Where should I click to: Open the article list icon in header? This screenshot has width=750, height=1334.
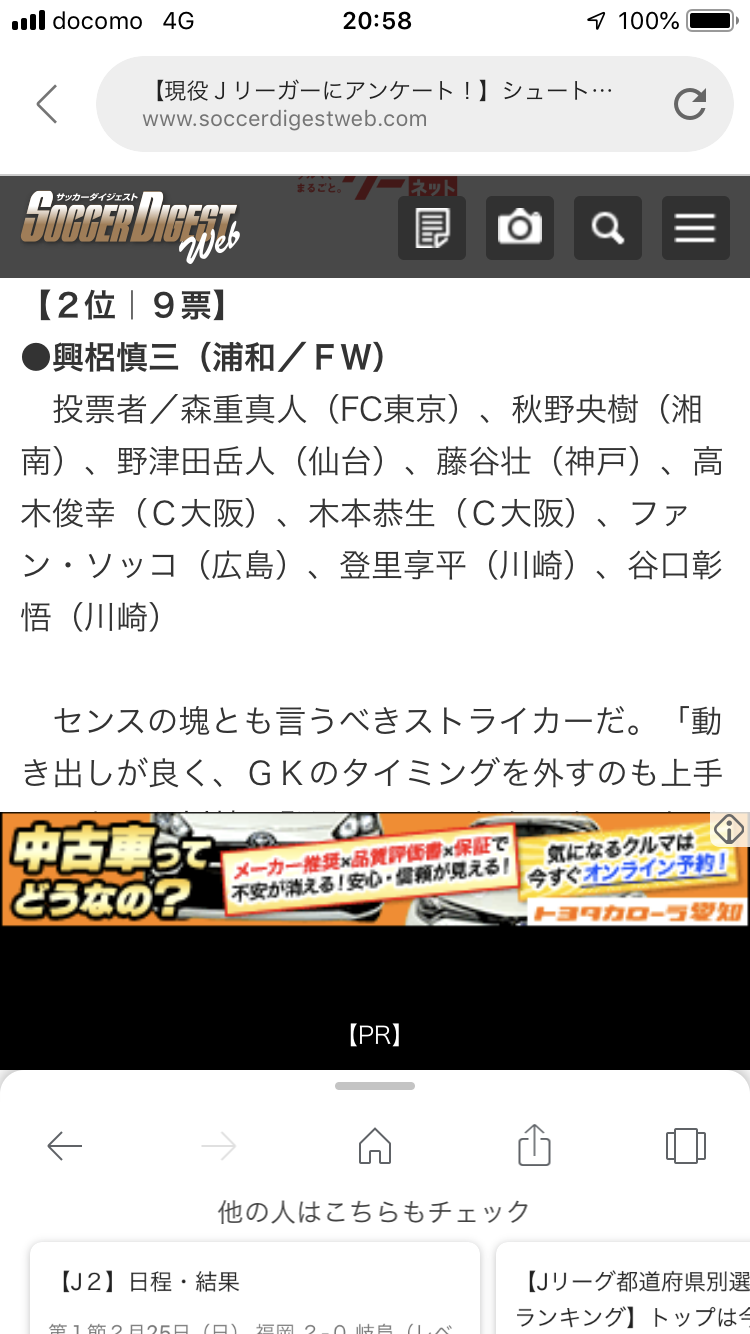[x=432, y=228]
